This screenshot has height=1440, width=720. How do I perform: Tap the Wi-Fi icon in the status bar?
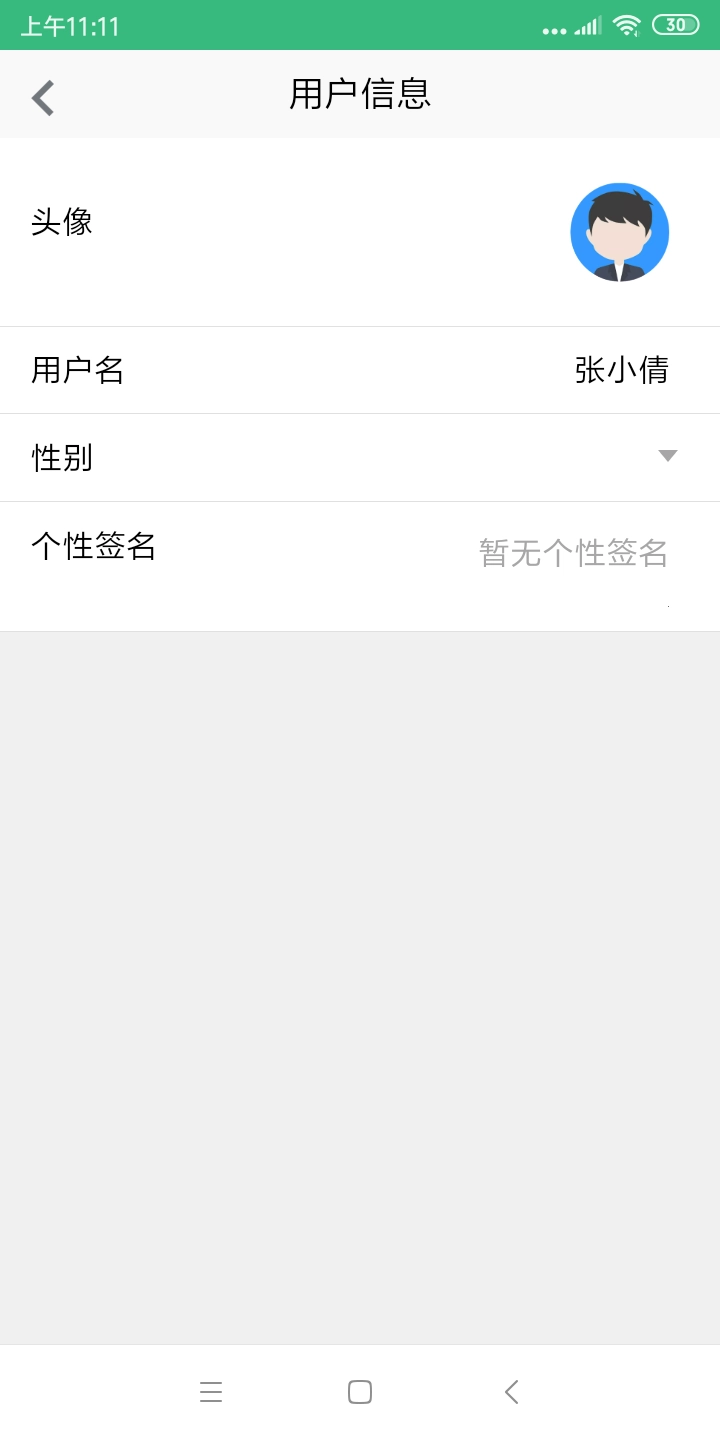pyautogui.click(x=628, y=26)
